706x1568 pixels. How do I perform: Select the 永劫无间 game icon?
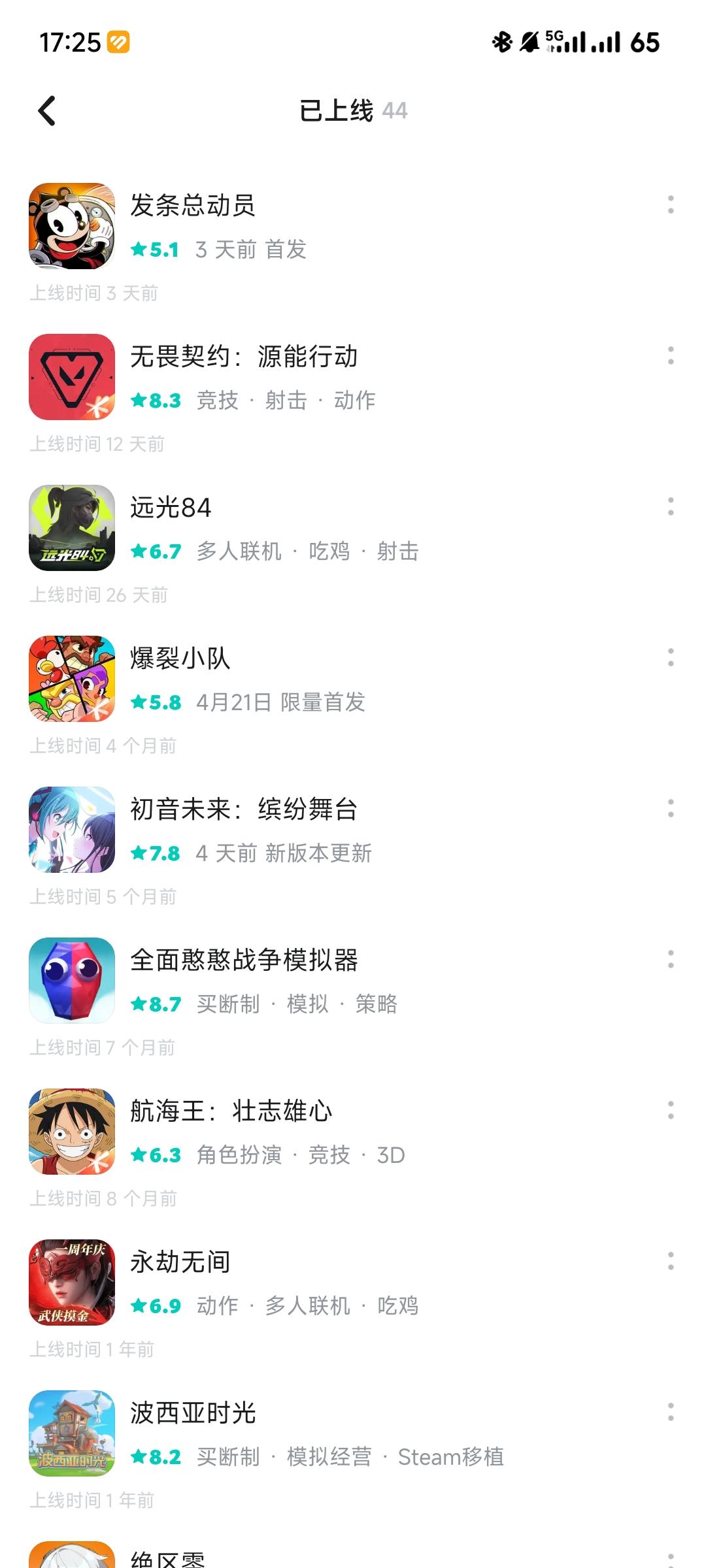coord(73,1282)
